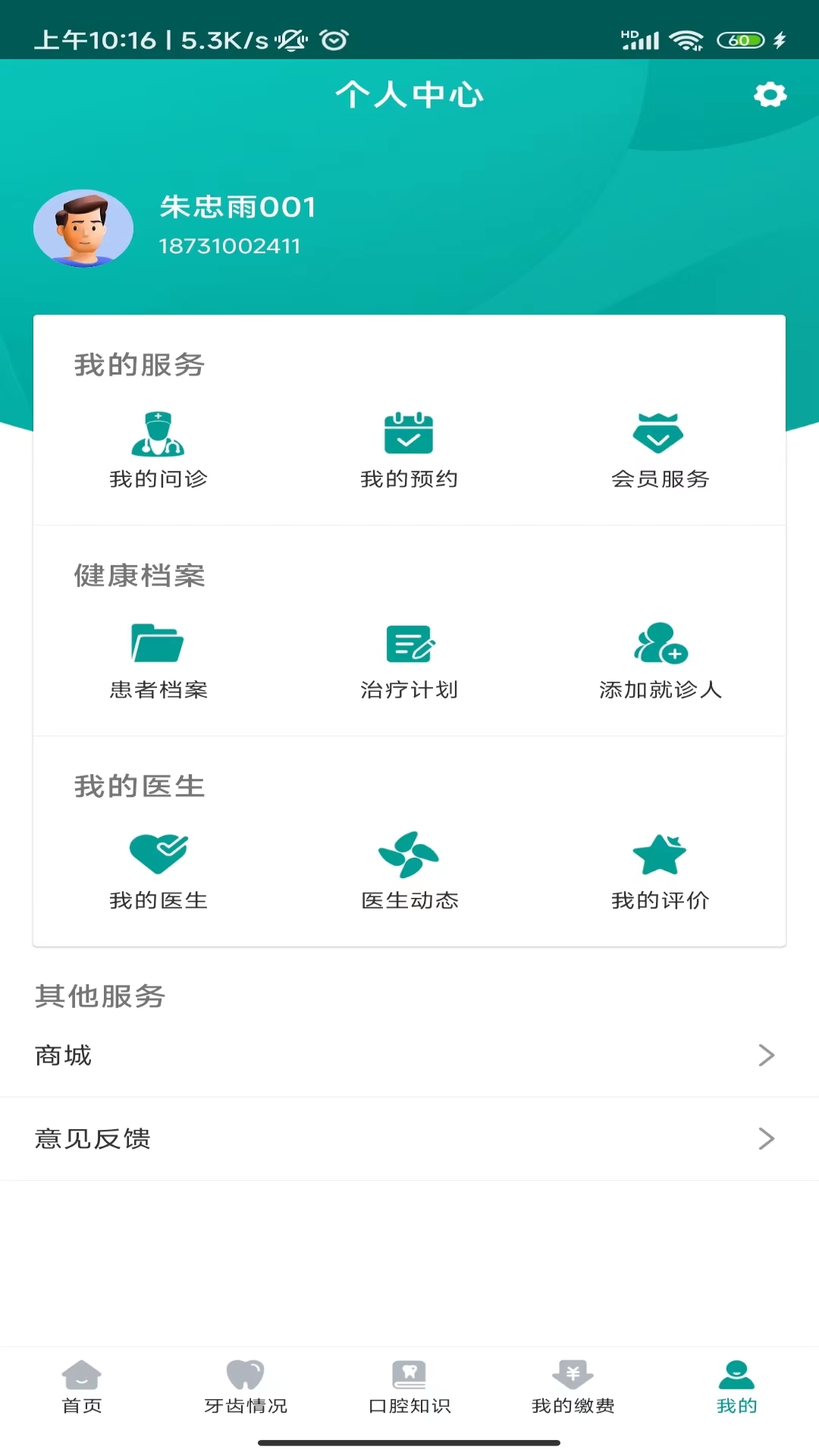This screenshot has height=1456, width=819.
Task: Tap the profile avatar picture
Action: (x=83, y=228)
